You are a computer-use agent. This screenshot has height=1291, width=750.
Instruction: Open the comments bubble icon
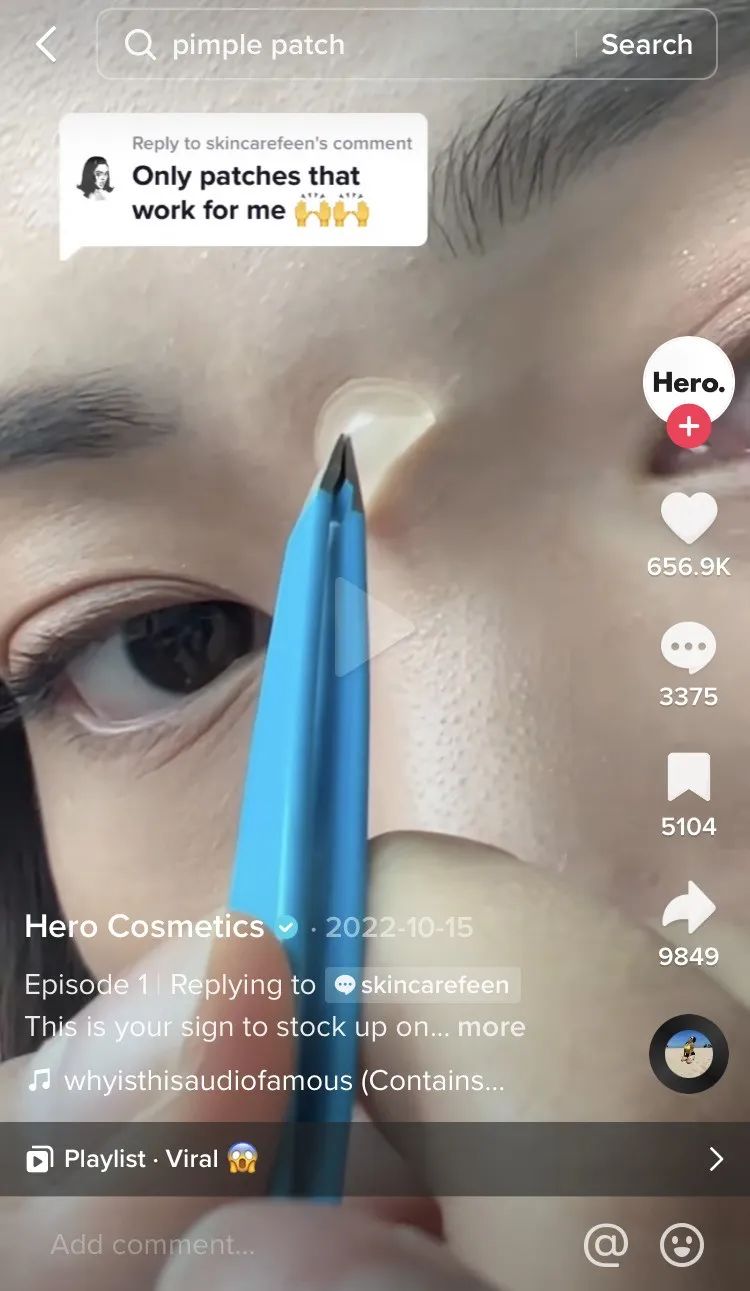(x=688, y=648)
